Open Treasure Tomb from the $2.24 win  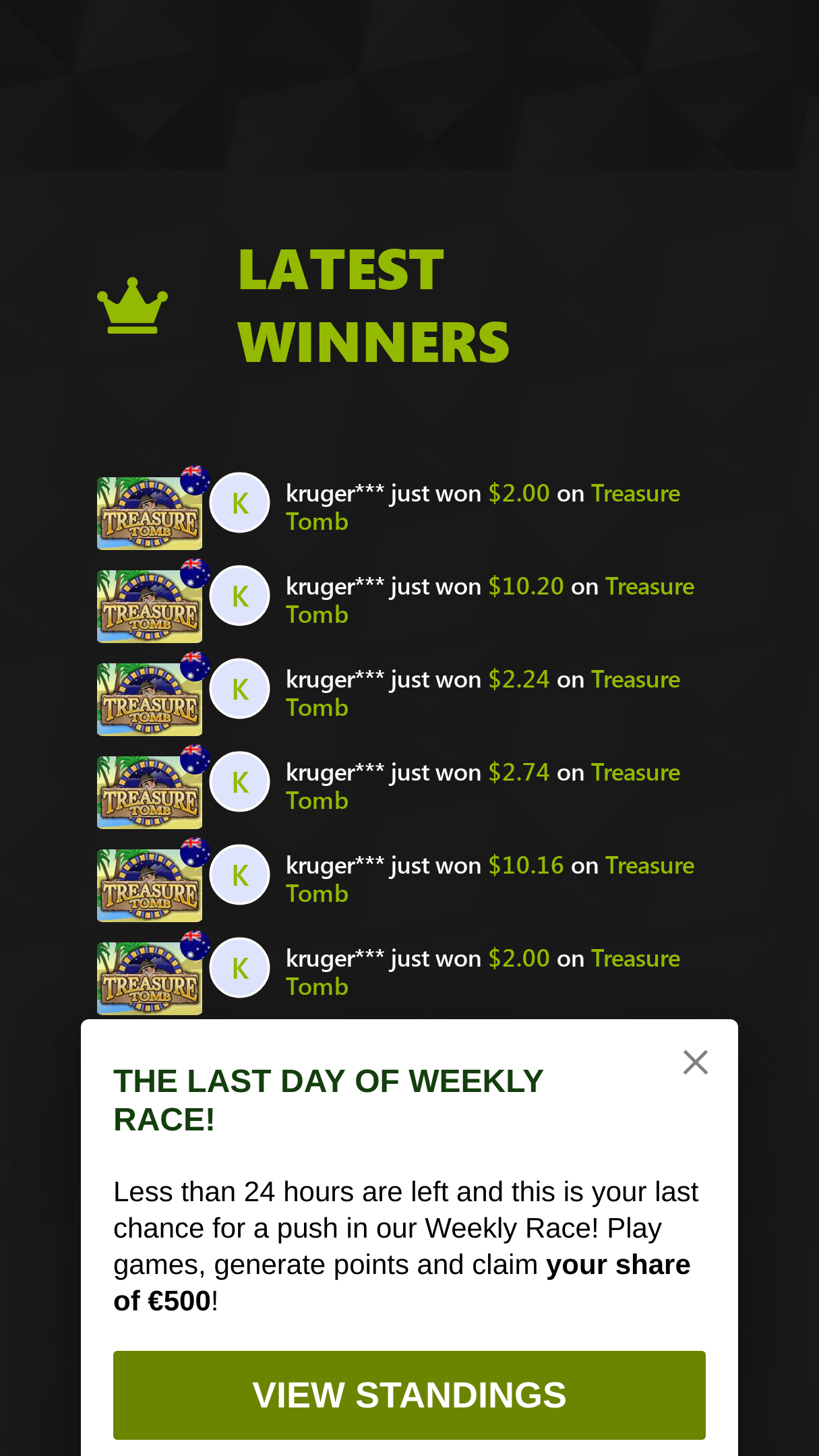[x=150, y=699]
